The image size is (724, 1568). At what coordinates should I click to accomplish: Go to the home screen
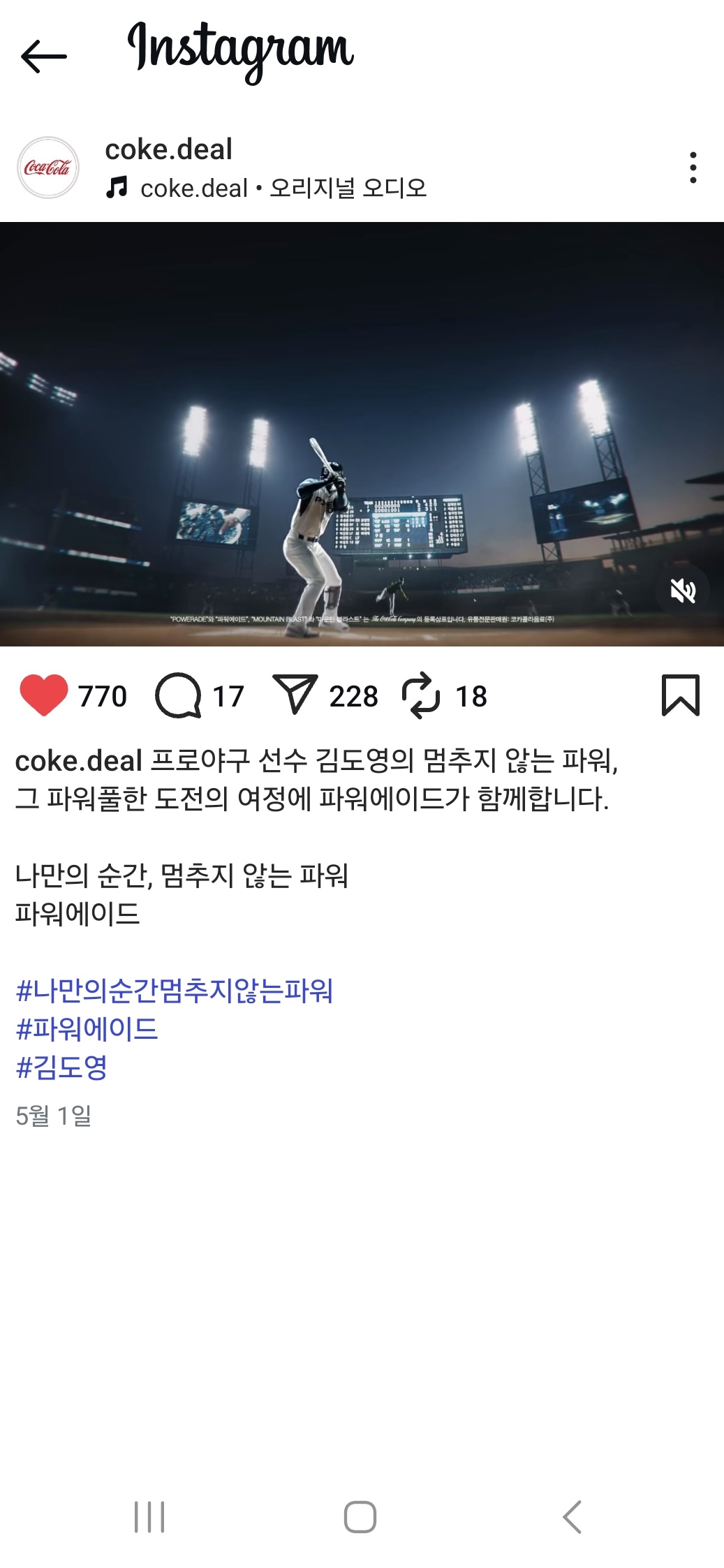360,1517
